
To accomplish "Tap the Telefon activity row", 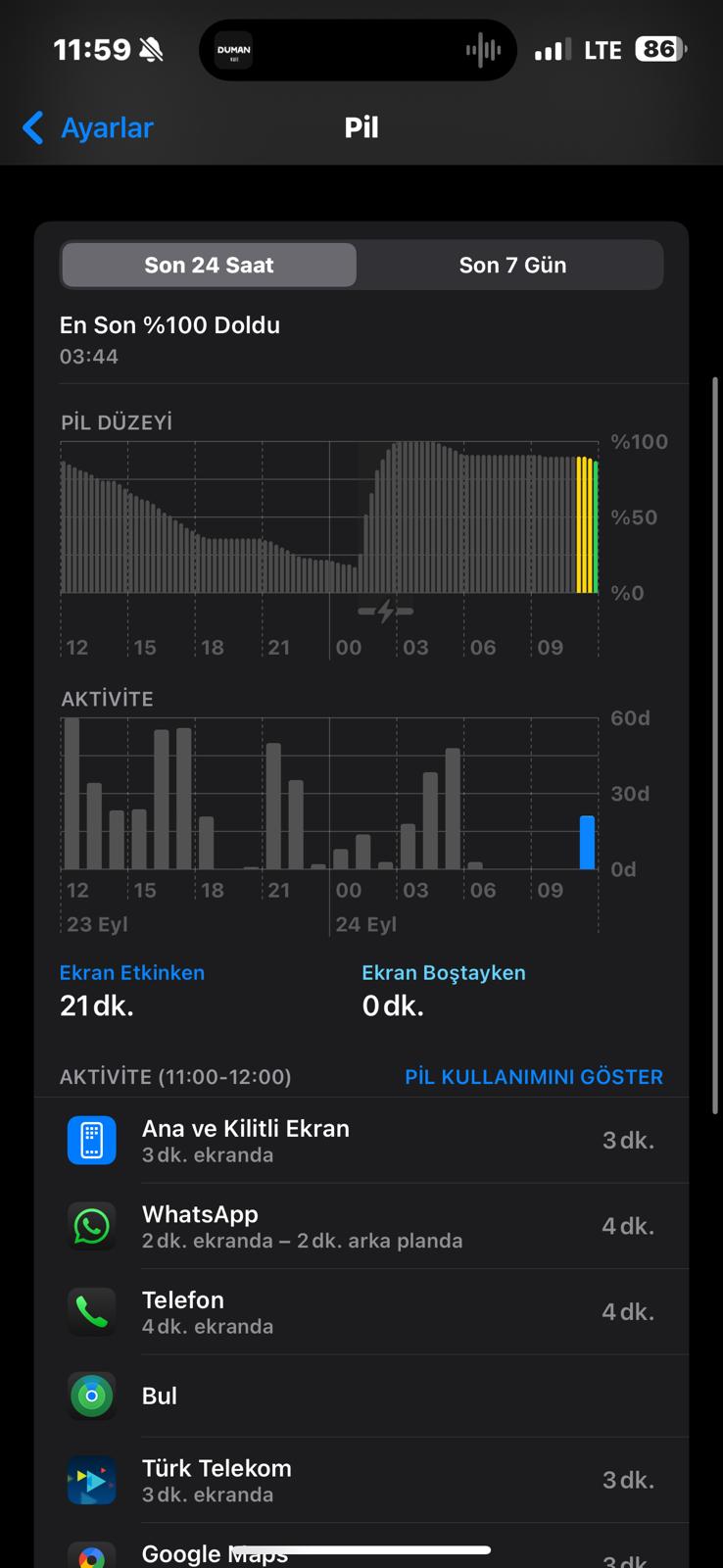I will click(361, 1311).
